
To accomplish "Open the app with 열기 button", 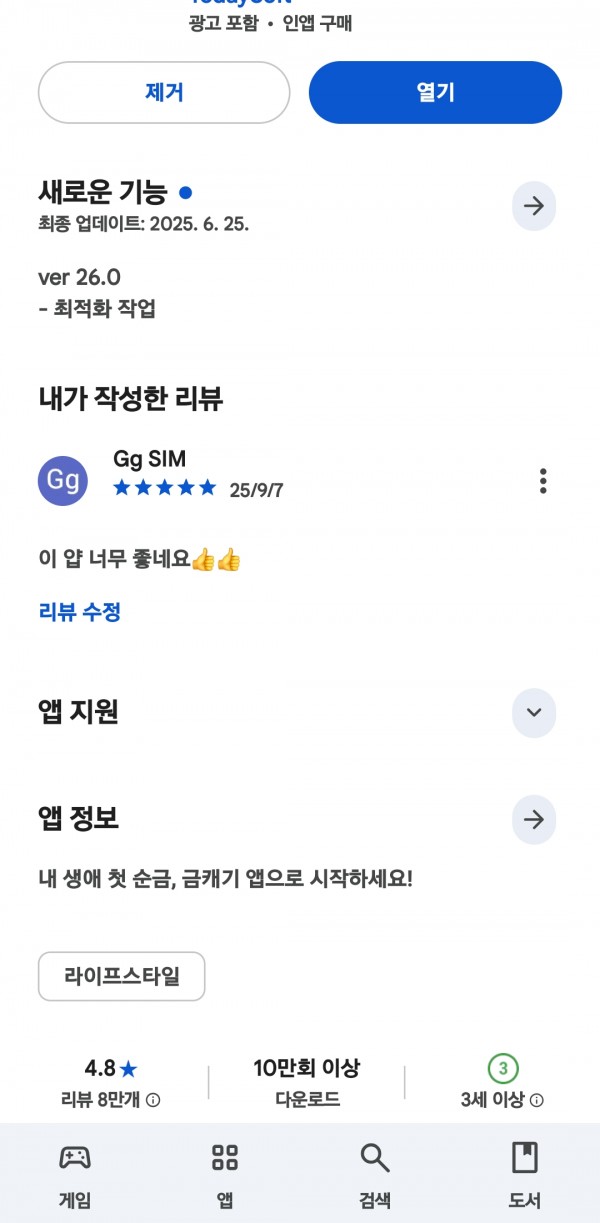I will tap(435, 93).
